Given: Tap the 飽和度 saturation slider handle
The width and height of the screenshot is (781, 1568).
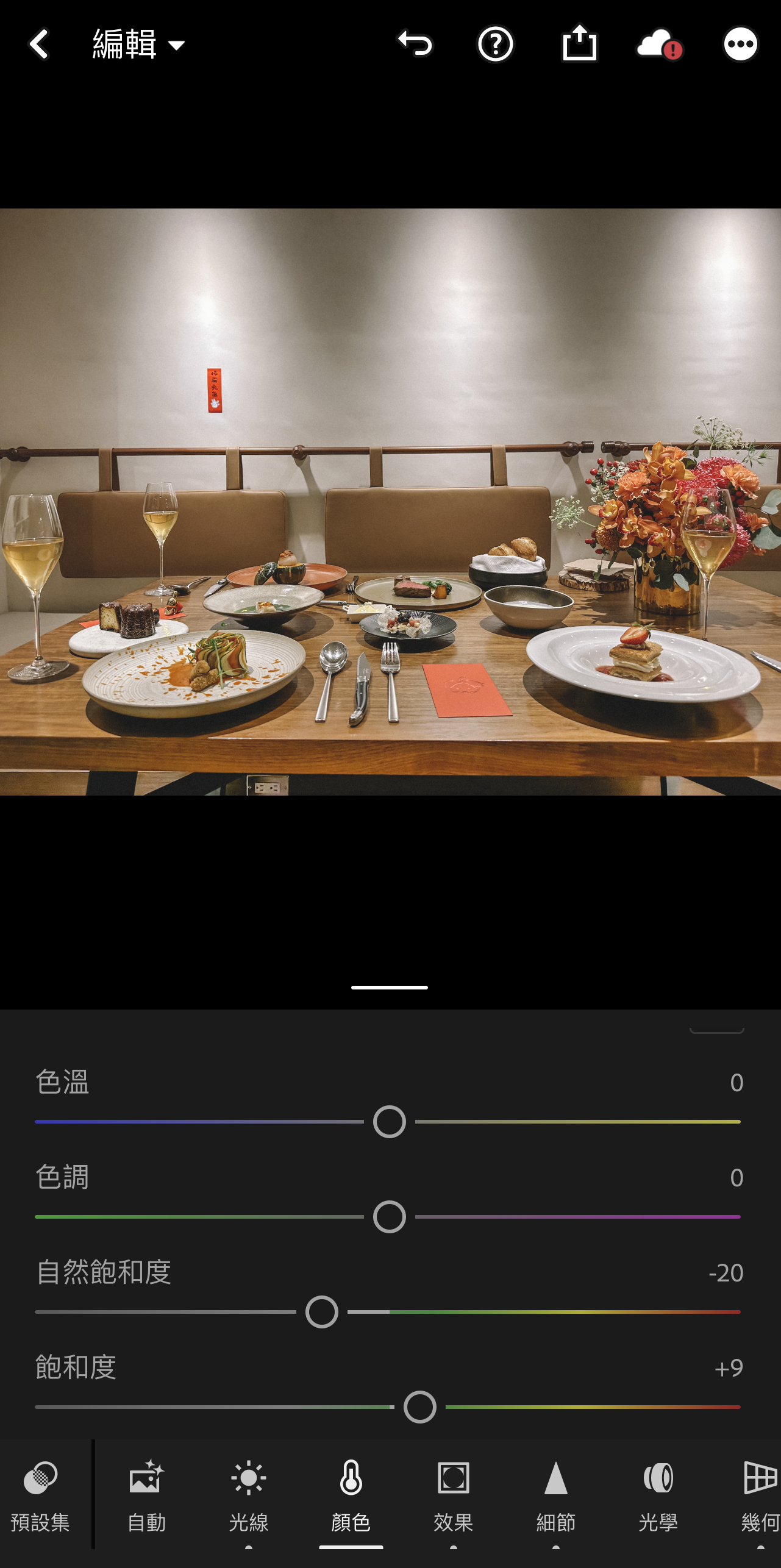Looking at the screenshot, I should coord(420,1407).
